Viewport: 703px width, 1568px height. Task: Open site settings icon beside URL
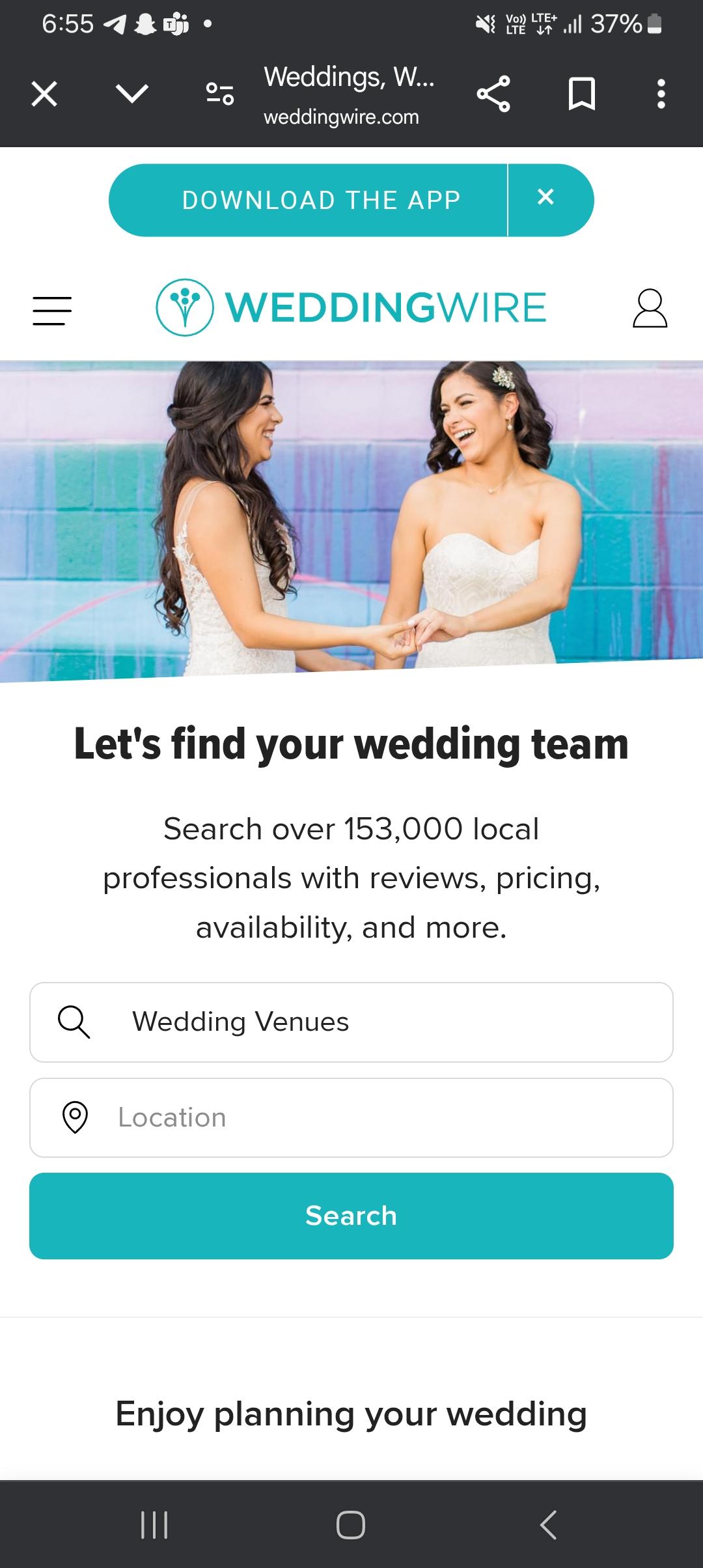(x=220, y=94)
